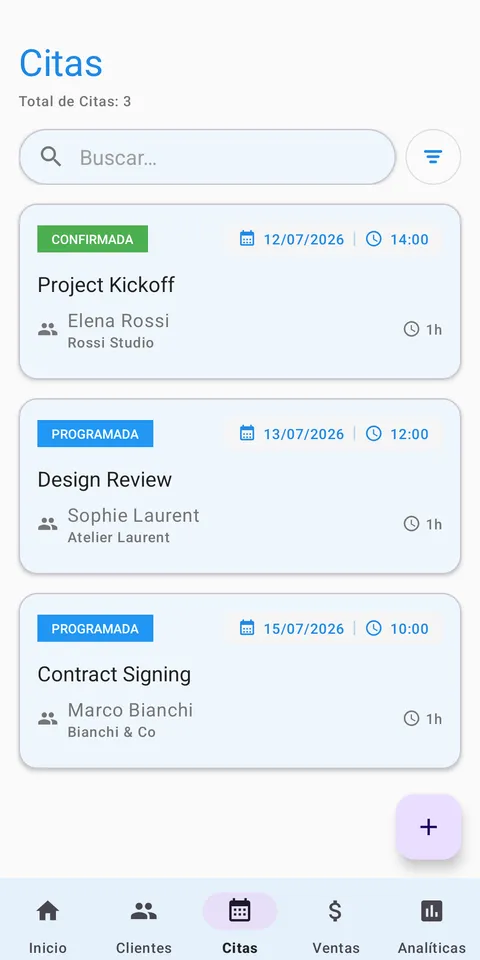
Task: Open the Project Kickoff appointment card
Action: [x=240, y=291]
